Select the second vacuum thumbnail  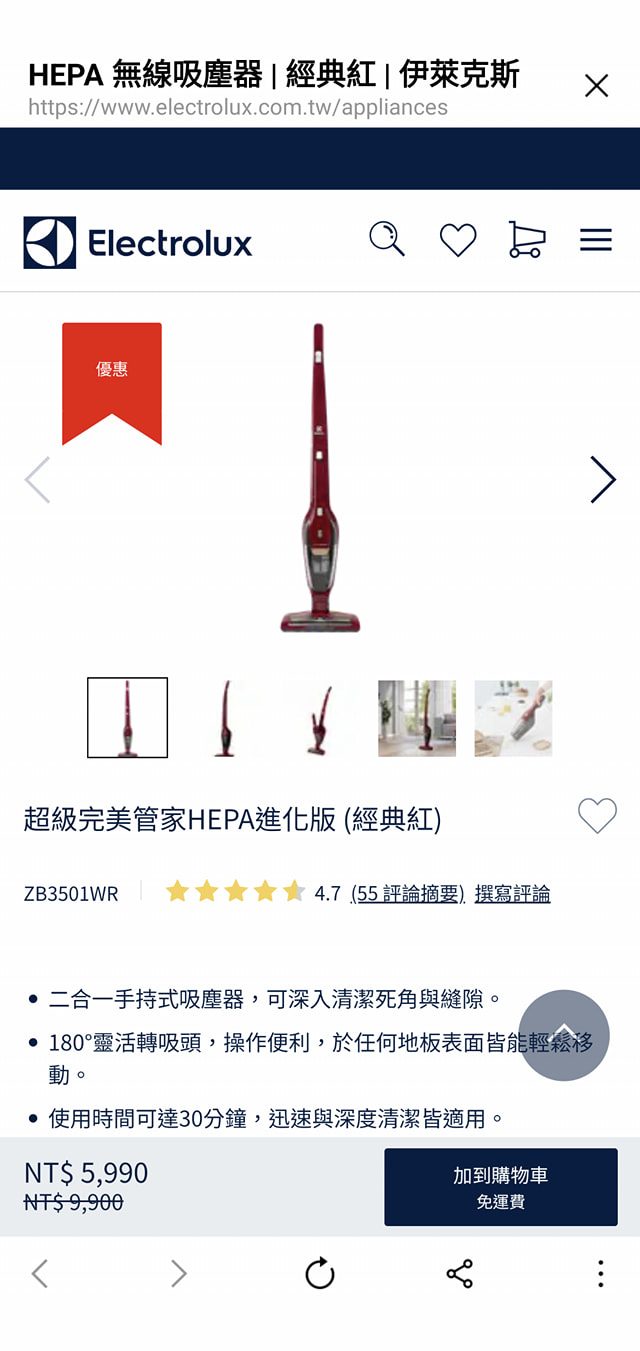point(224,718)
